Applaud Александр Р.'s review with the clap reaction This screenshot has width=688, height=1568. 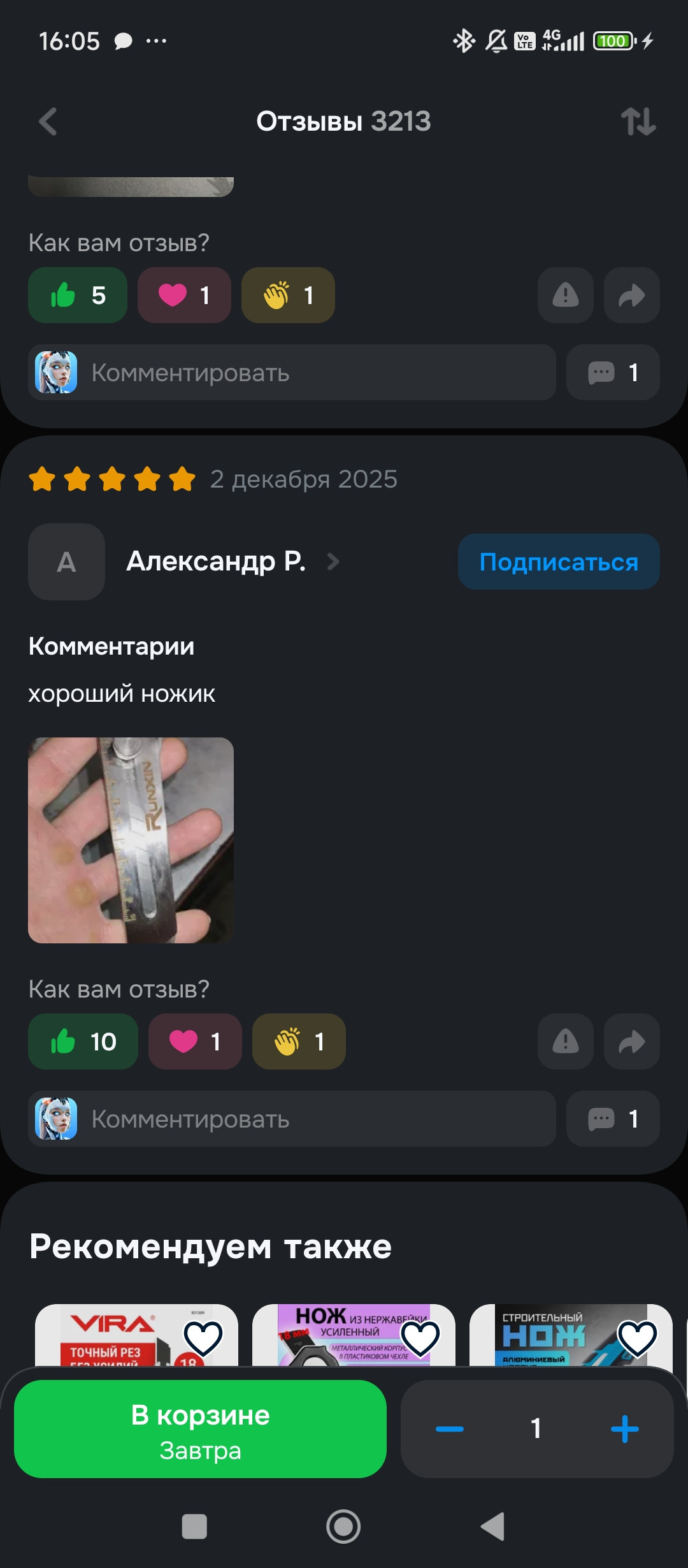point(299,1042)
